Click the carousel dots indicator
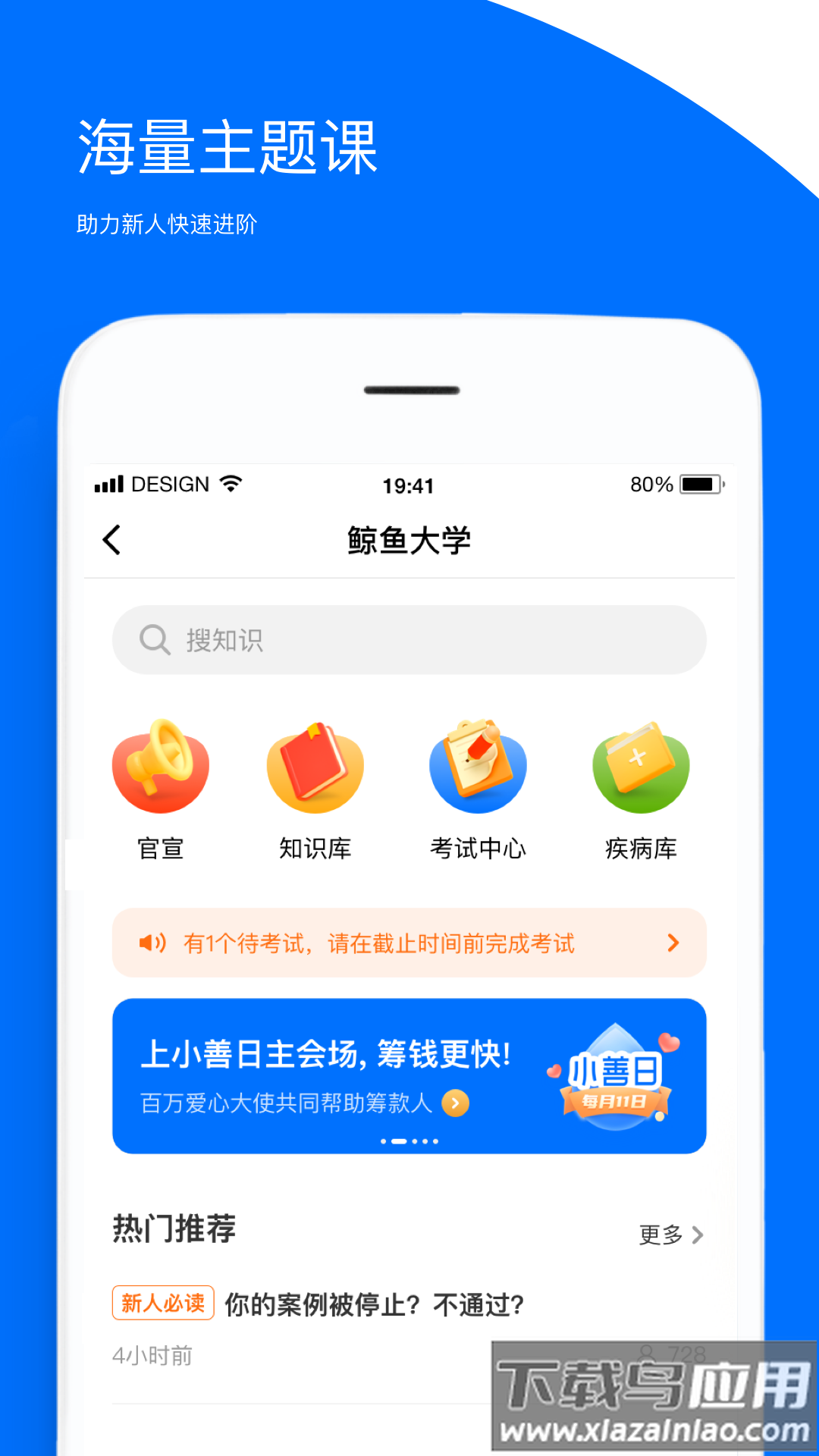819x1456 pixels. pyautogui.click(x=409, y=1140)
